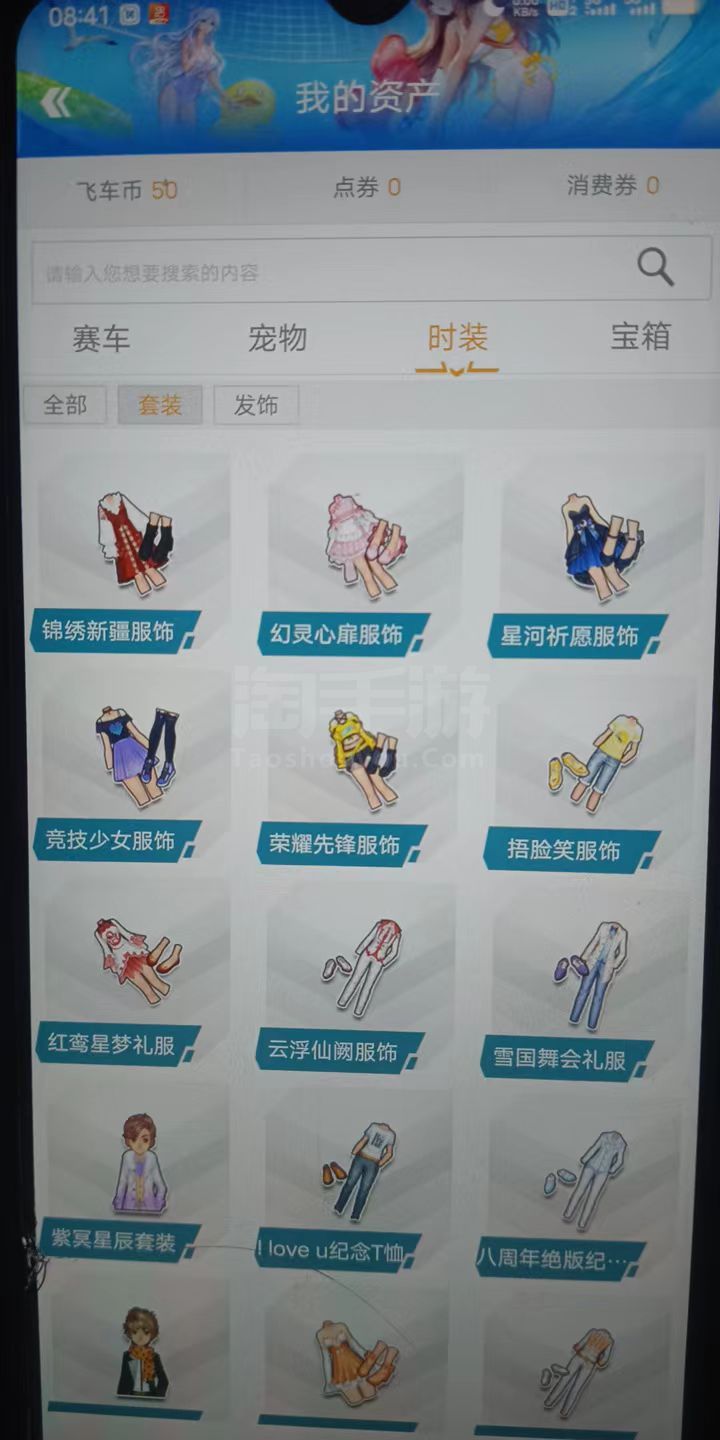Switch to the 赛车 tab
The image size is (720, 1440).
click(101, 339)
